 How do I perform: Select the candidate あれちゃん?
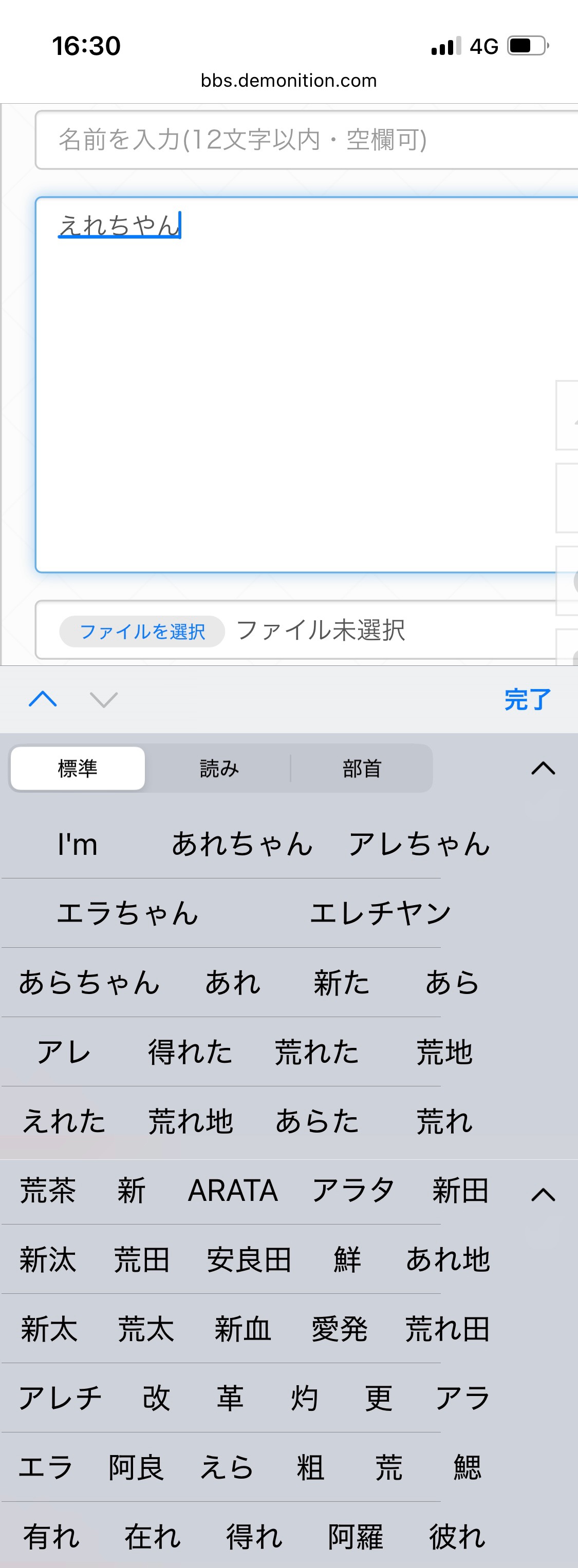point(242,844)
